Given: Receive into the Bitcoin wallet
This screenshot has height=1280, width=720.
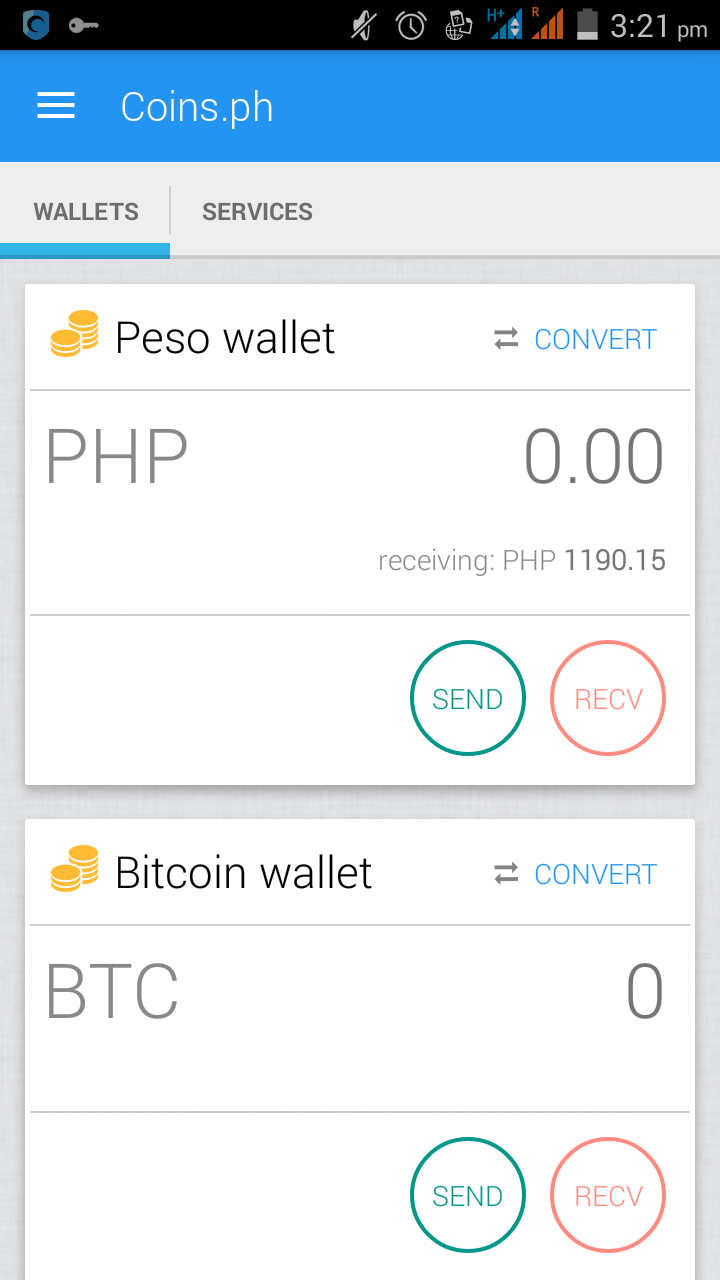Looking at the screenshot, I should [x=608, y=1195].
